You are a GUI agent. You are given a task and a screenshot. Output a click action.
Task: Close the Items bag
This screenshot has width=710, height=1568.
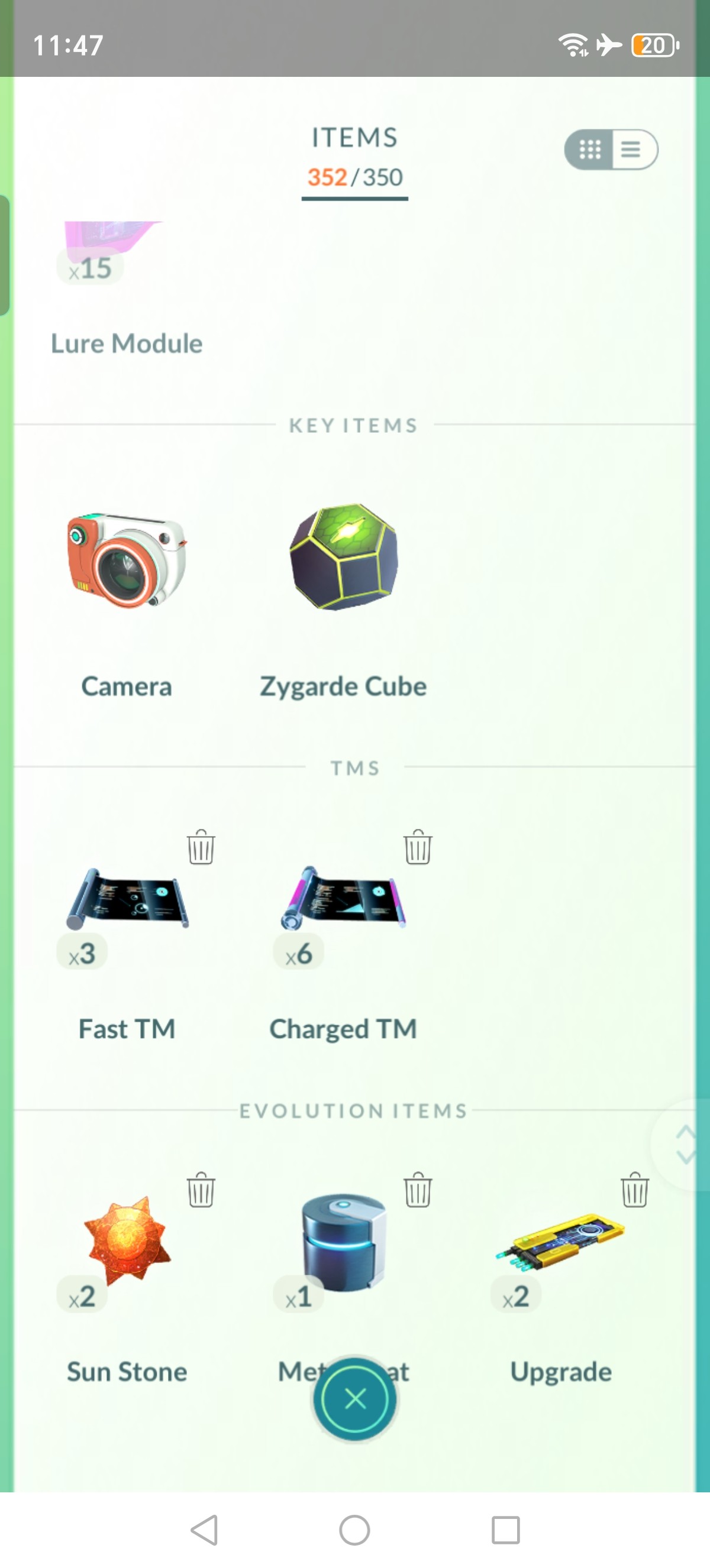[355, 1399]
